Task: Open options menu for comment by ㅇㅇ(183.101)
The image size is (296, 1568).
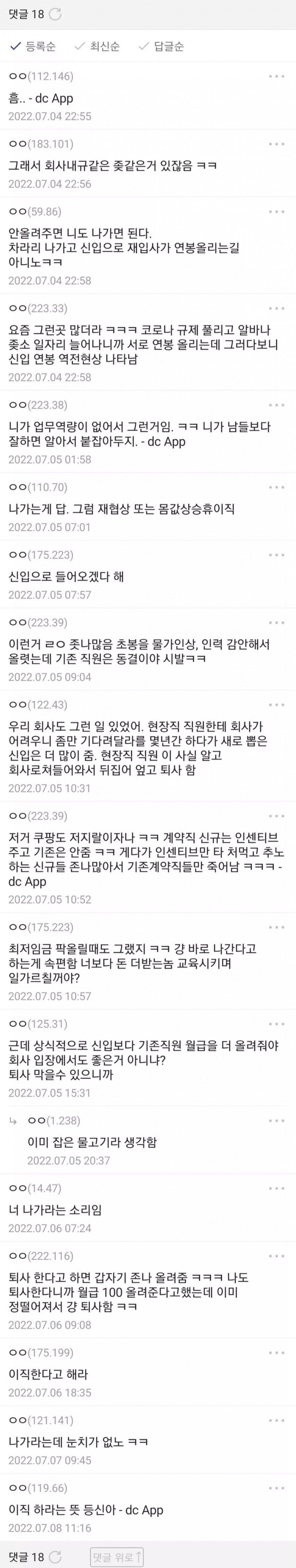Action: click(277, 144)
